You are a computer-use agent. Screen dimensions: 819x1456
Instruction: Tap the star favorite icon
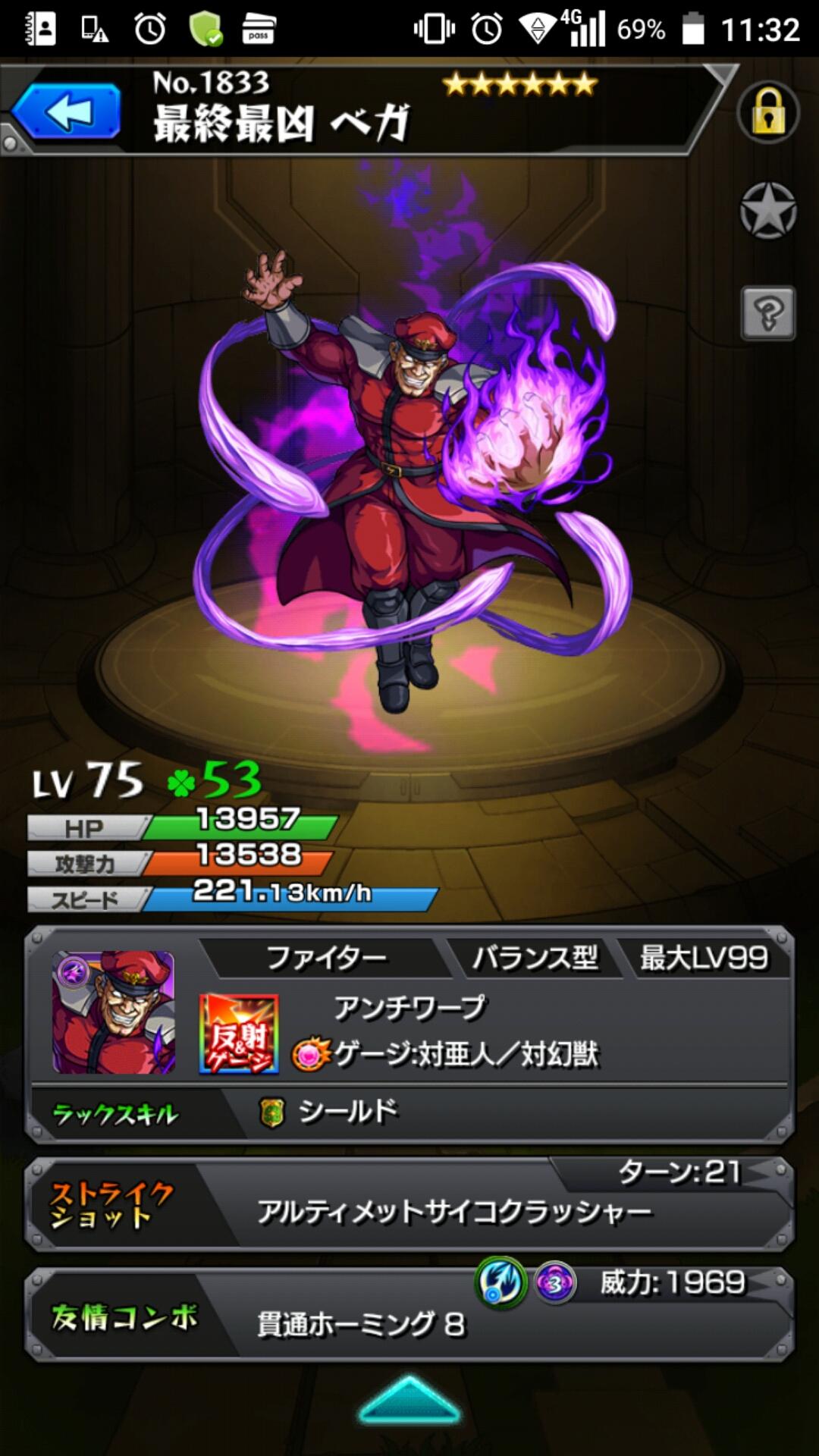pos(768,211)
